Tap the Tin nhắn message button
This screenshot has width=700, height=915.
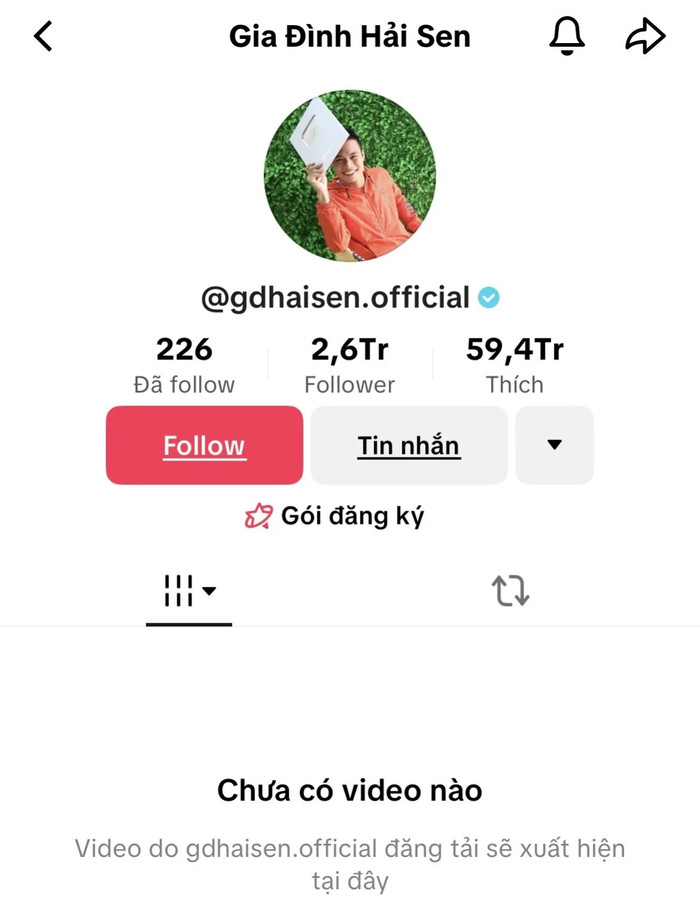point(408,445)
